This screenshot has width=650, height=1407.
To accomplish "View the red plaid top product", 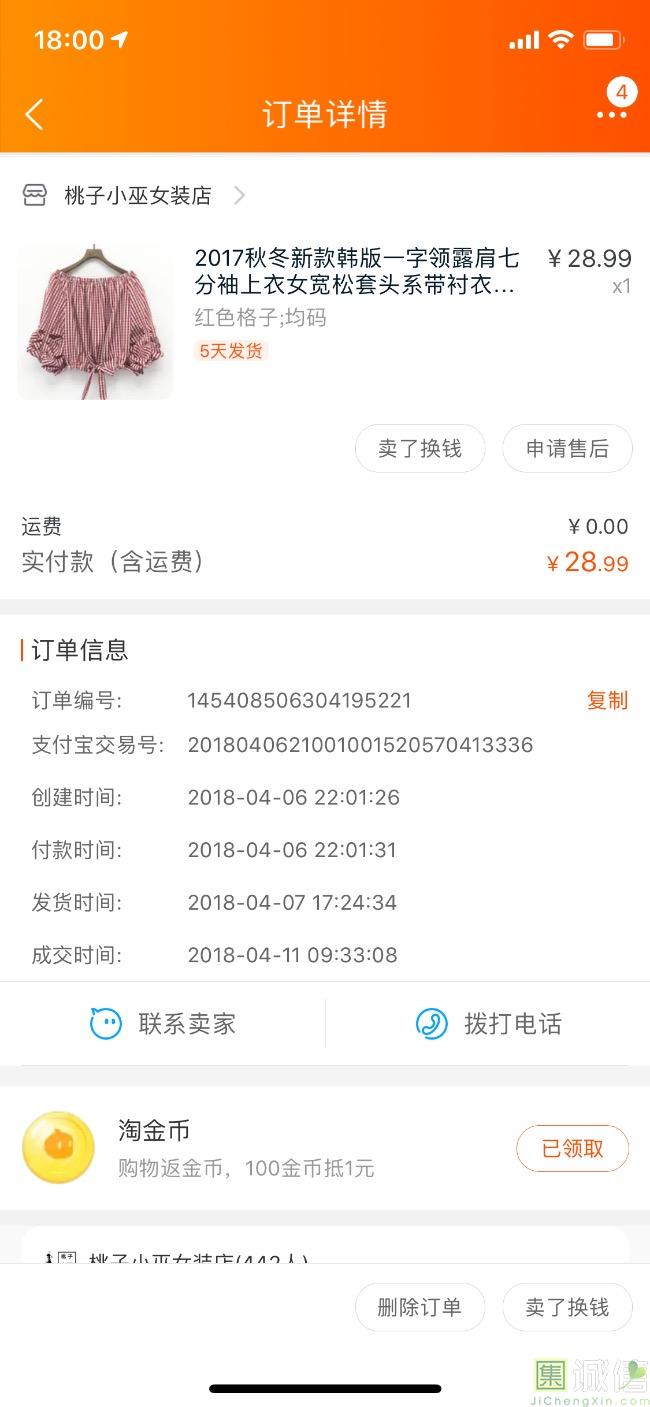I will tap(95, 320).
